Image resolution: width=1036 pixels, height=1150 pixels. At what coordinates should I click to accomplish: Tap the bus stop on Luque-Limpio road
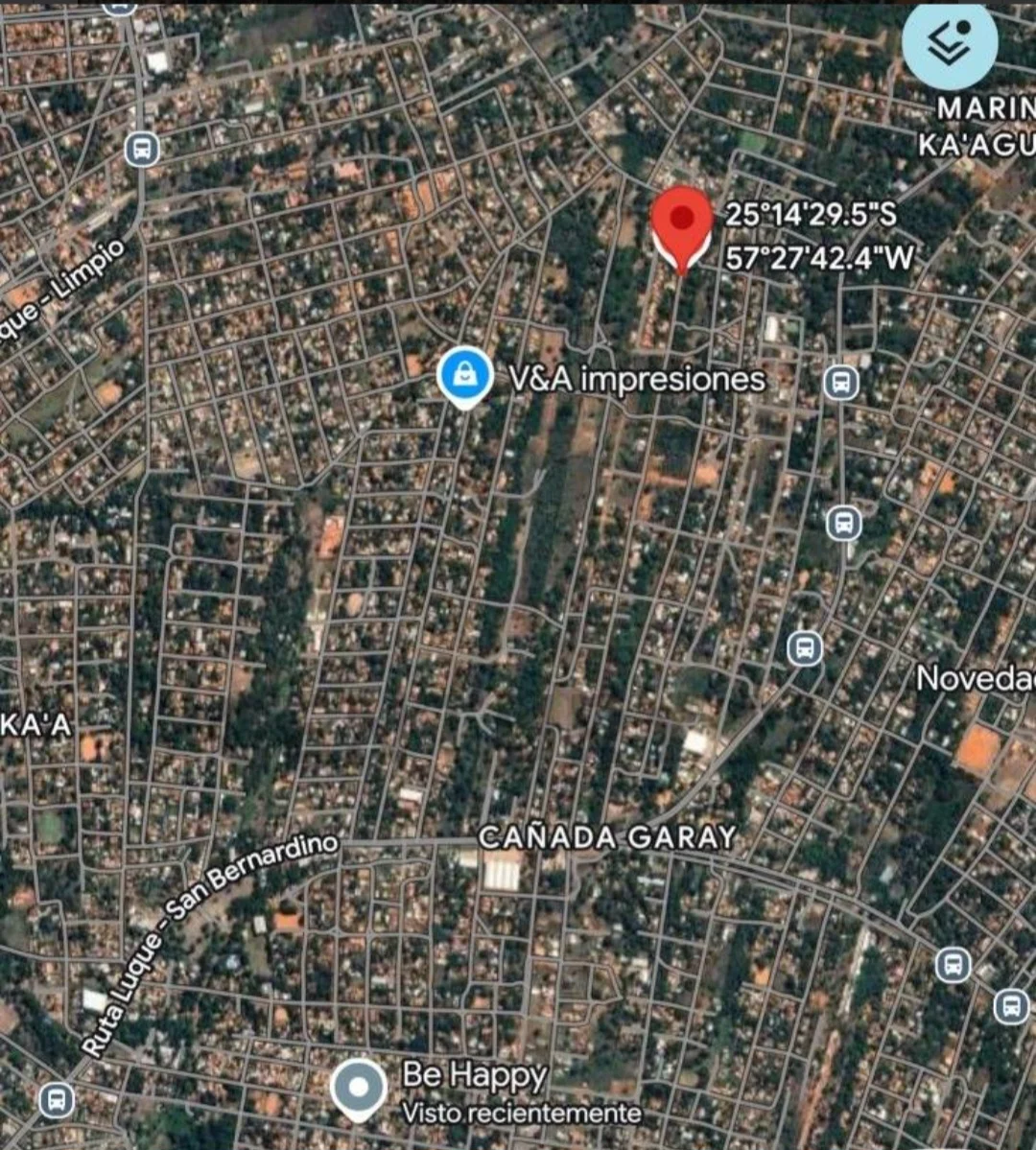pyautogui.click(x=142, y=149)
